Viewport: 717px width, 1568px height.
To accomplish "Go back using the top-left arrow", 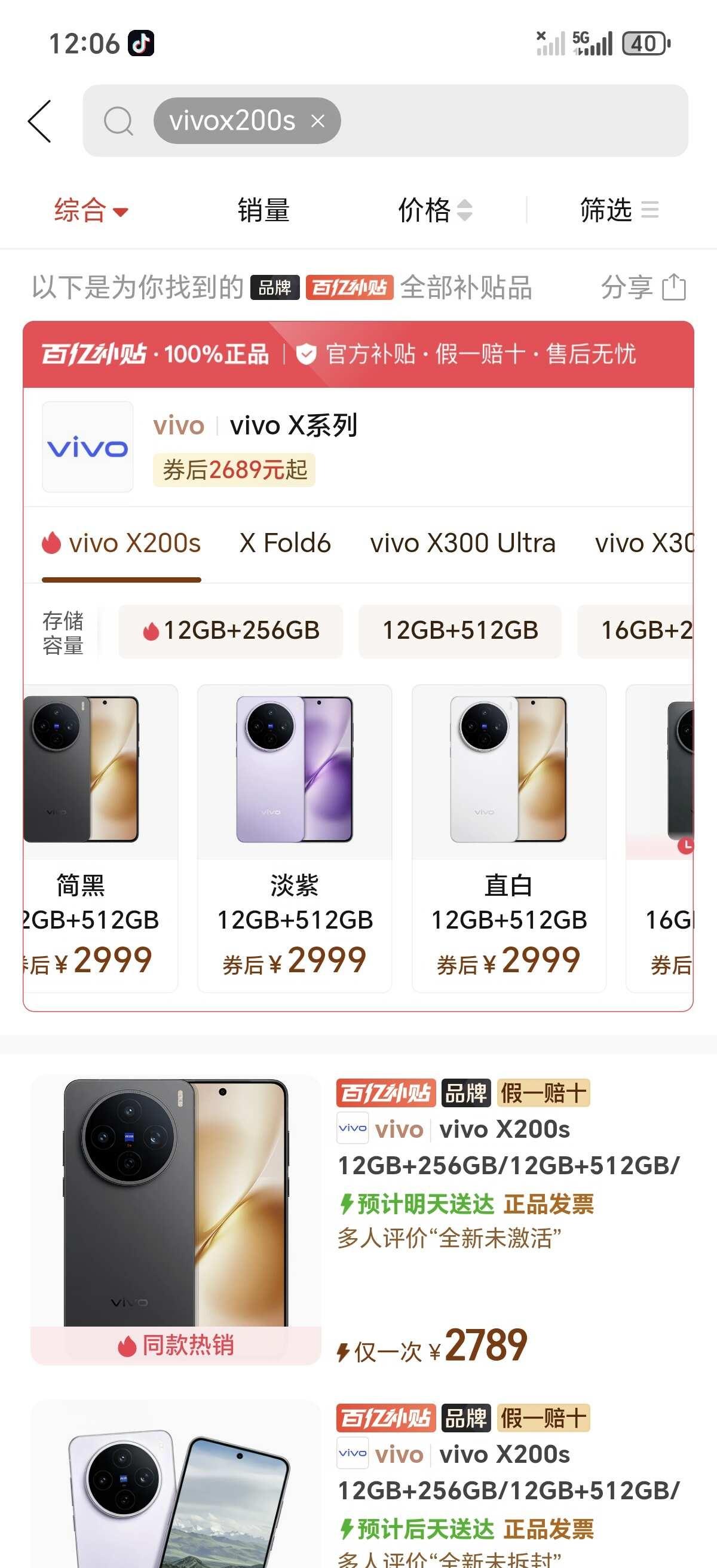I will coord(39,121).
